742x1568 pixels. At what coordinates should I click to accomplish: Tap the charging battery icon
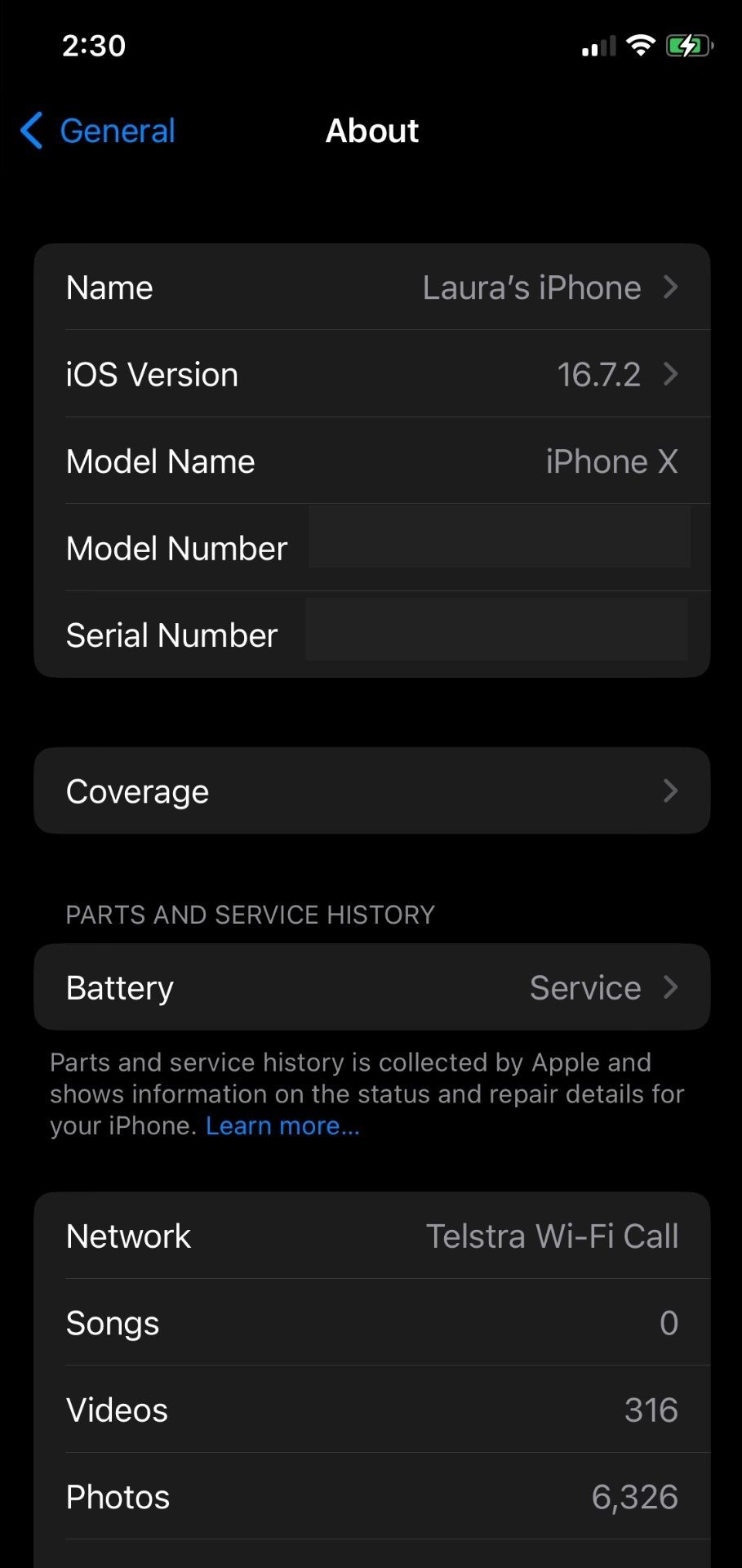point(688,45)
